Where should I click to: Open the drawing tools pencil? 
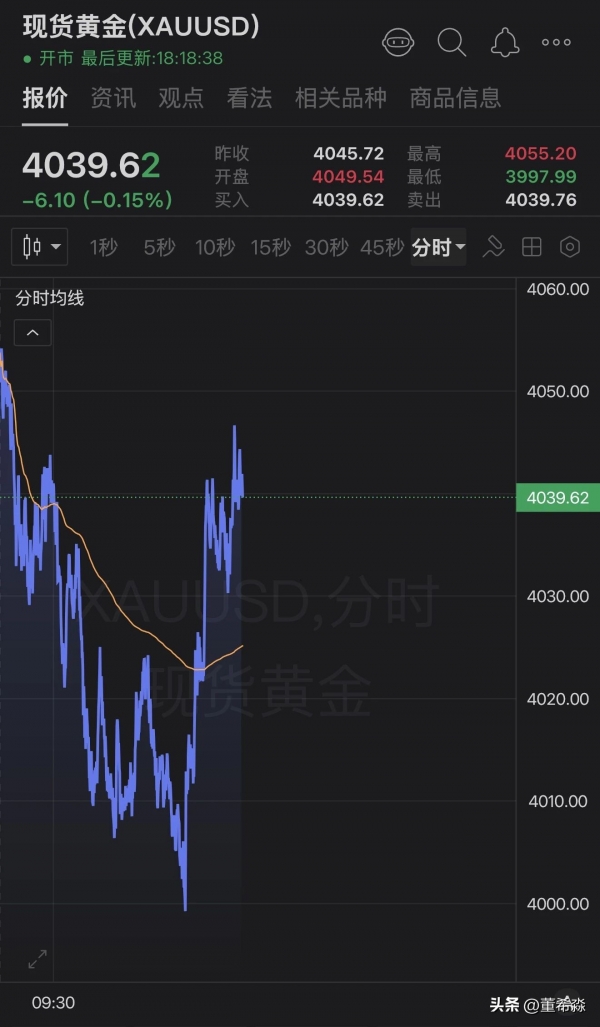493,248
